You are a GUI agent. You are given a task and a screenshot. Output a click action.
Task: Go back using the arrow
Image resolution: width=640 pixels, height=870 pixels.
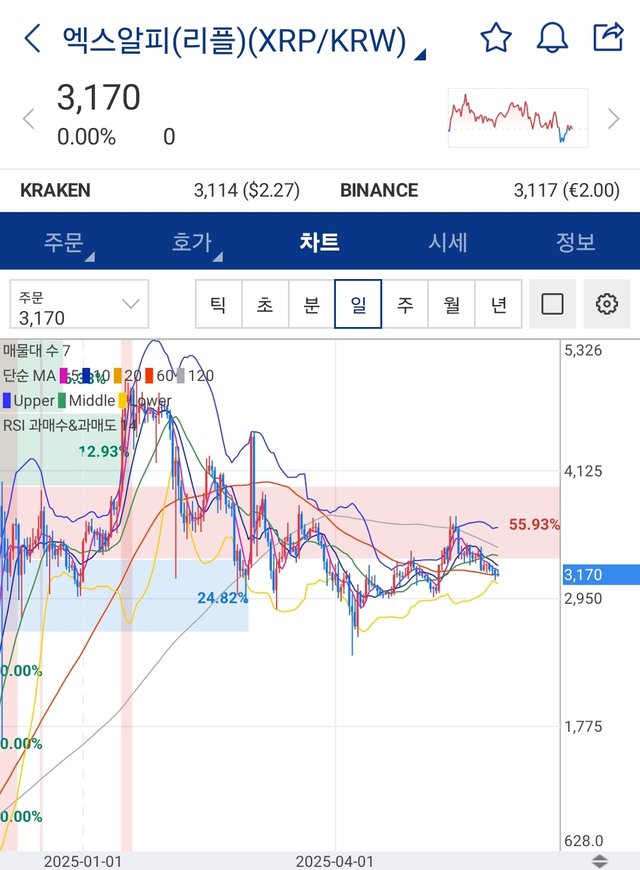pos(32,39)
